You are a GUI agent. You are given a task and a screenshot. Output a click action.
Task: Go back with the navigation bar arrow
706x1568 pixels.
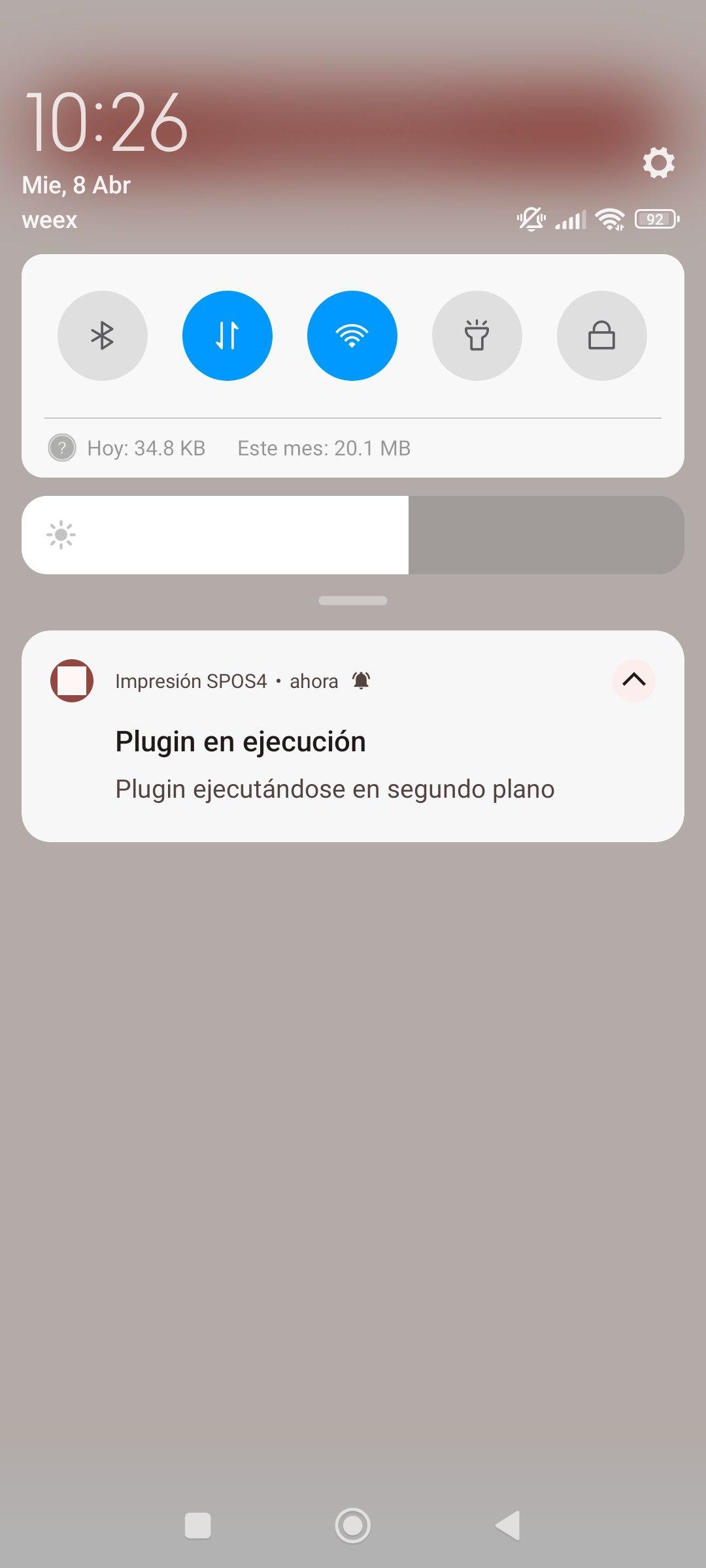[x=508, y=1526]
